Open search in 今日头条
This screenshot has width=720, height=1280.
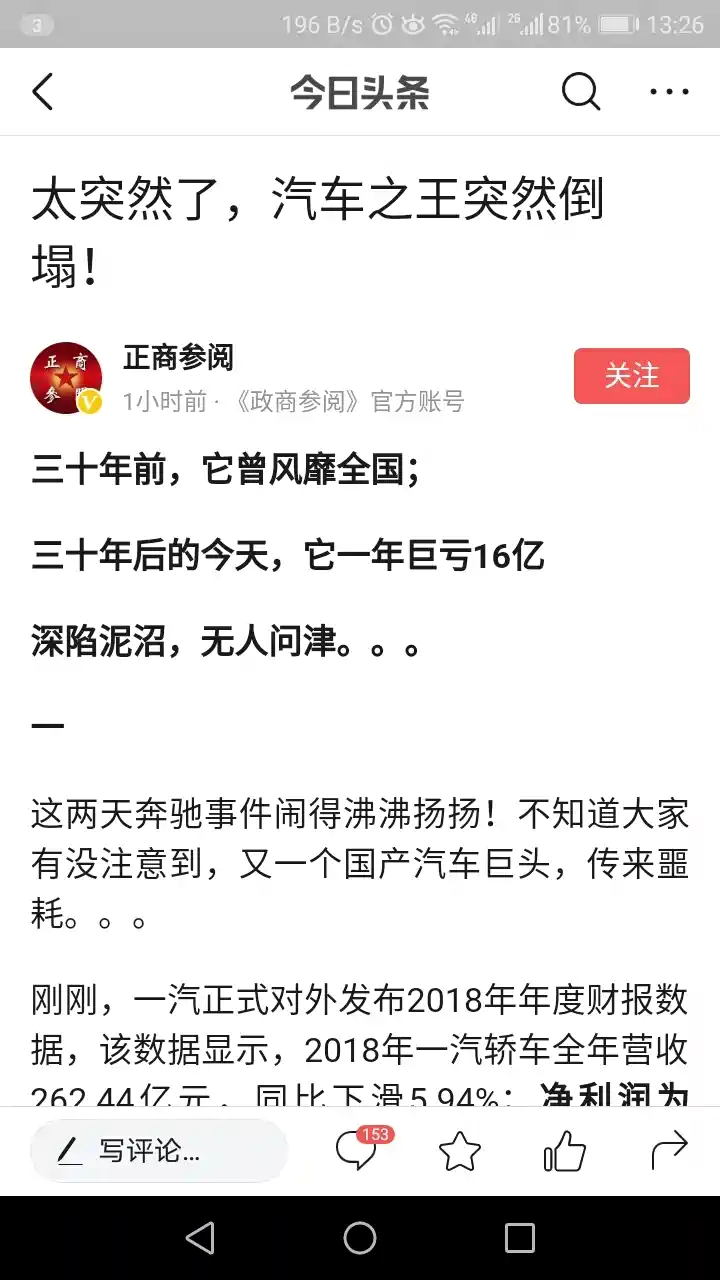[580, 92]
